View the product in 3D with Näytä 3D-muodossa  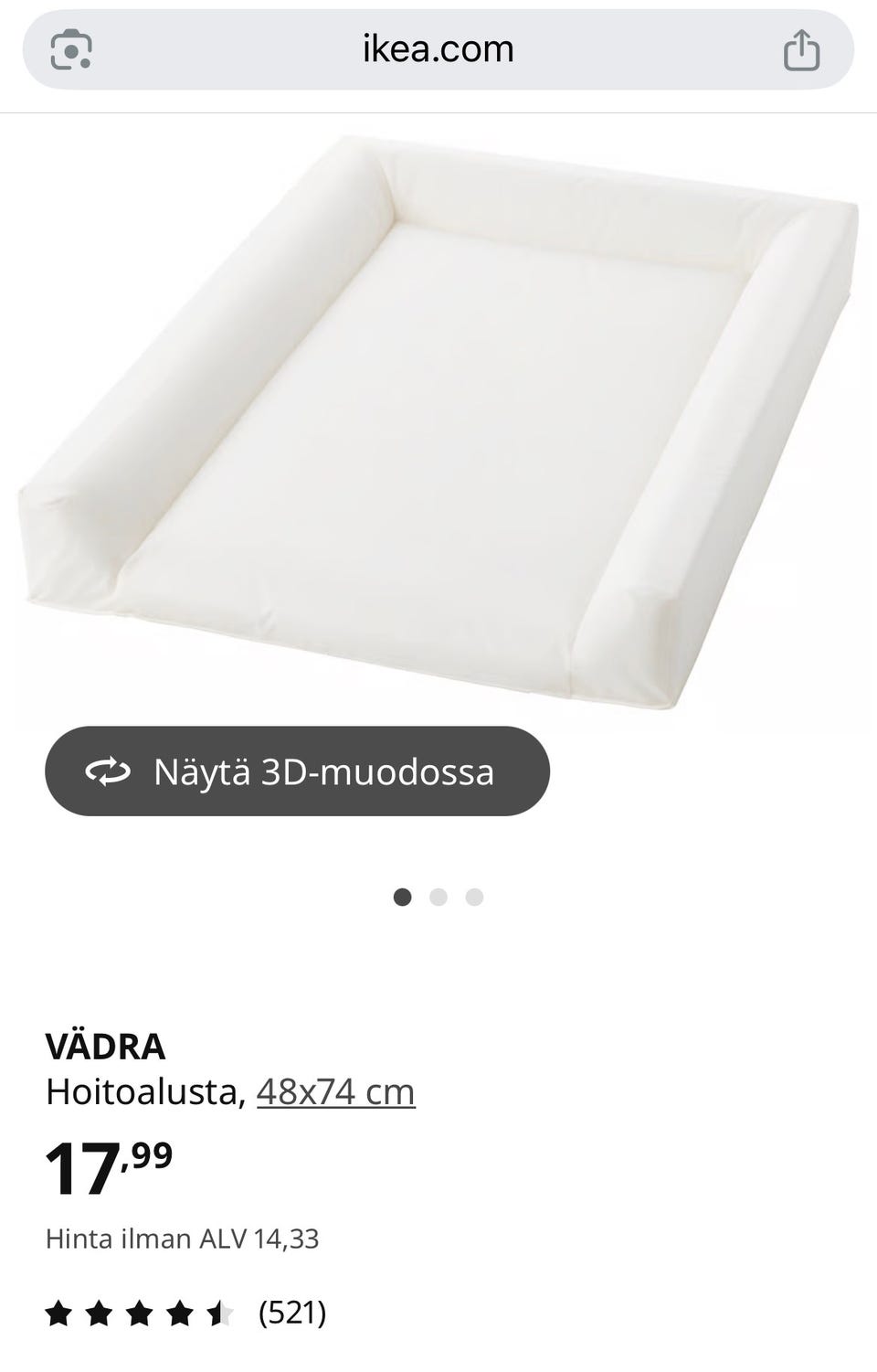click(x=297, y=771)
